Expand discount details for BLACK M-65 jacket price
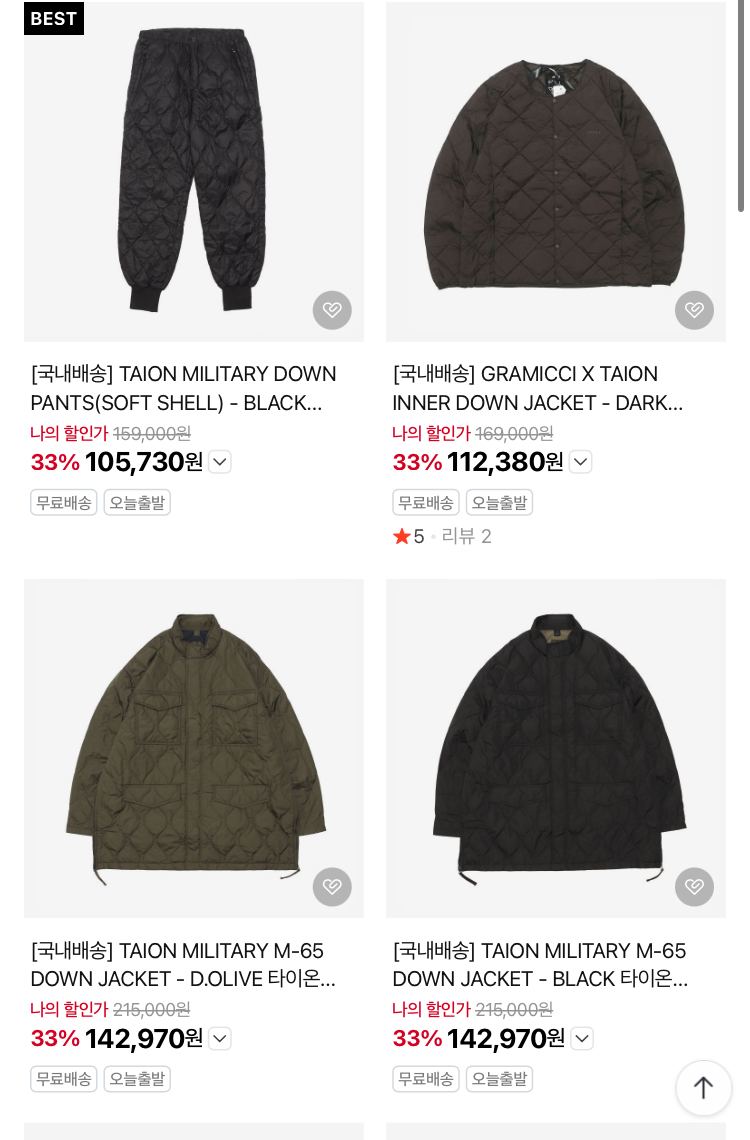750x1140 pixels. (582, 1038)
